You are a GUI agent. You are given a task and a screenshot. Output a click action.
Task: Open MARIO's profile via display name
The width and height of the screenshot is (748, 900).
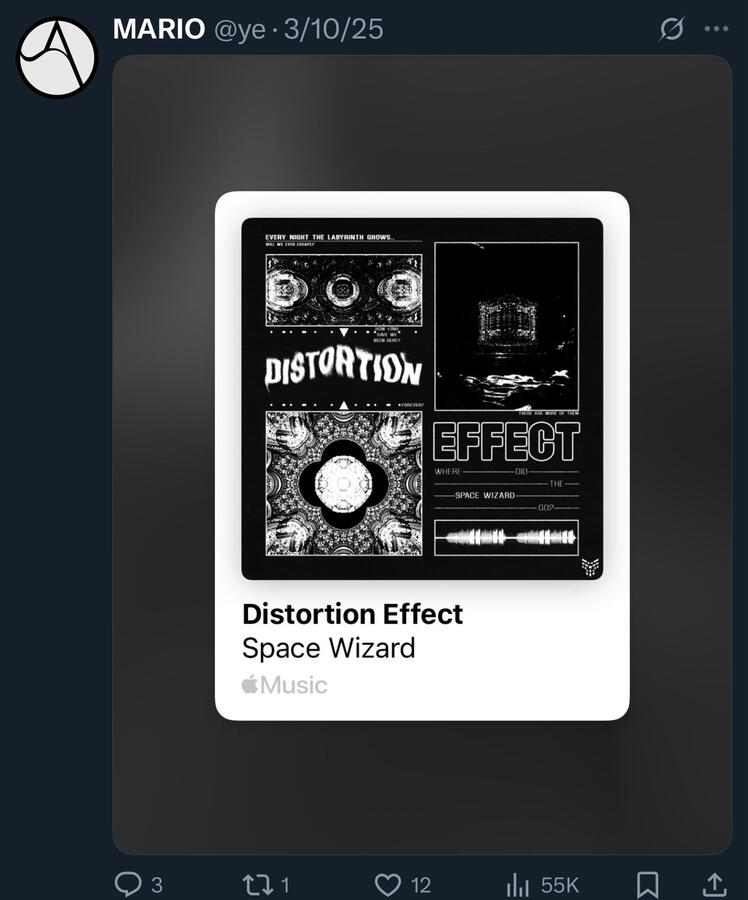click(158, 29)
